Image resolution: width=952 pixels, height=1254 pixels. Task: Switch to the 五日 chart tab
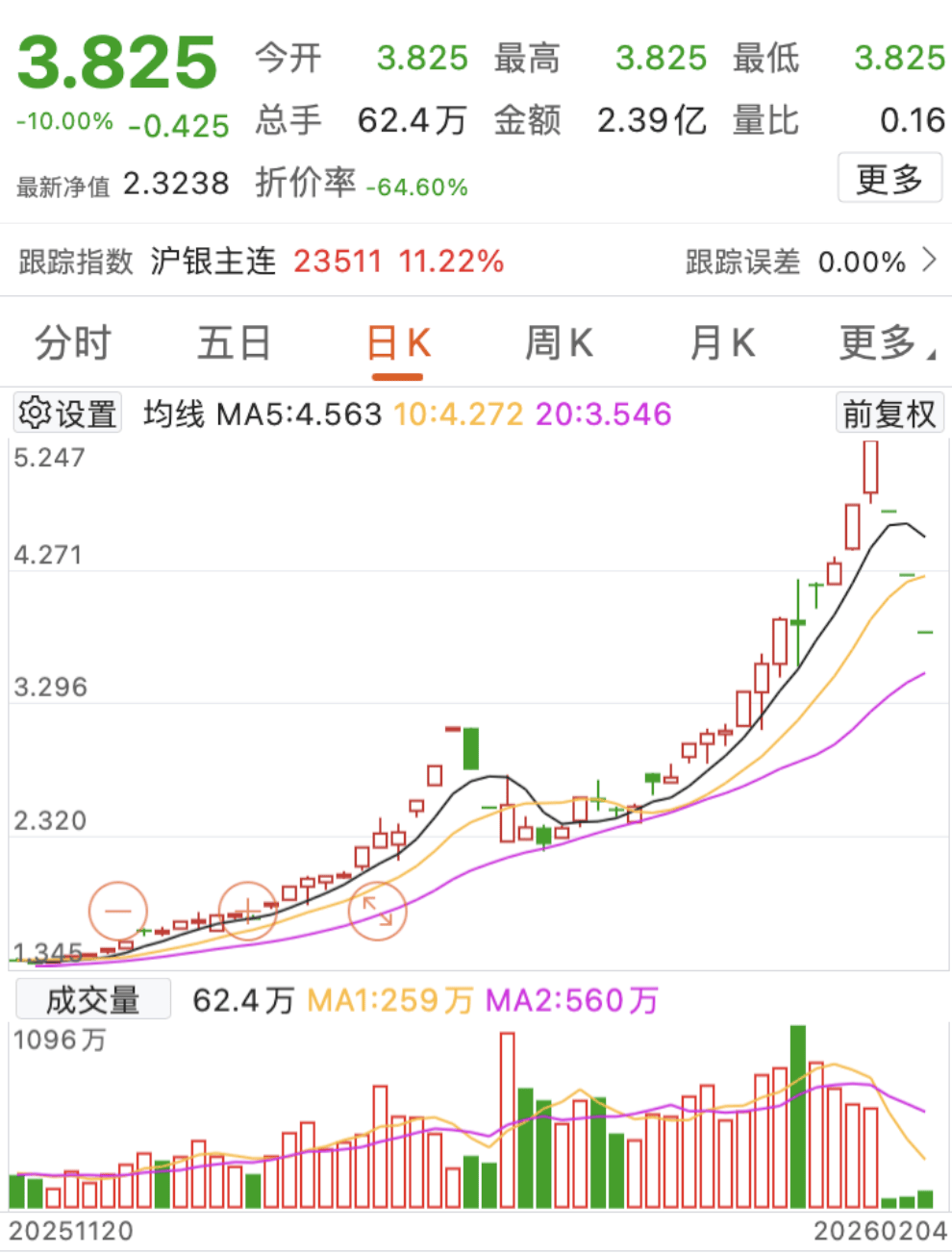click(x=234, y=343)
